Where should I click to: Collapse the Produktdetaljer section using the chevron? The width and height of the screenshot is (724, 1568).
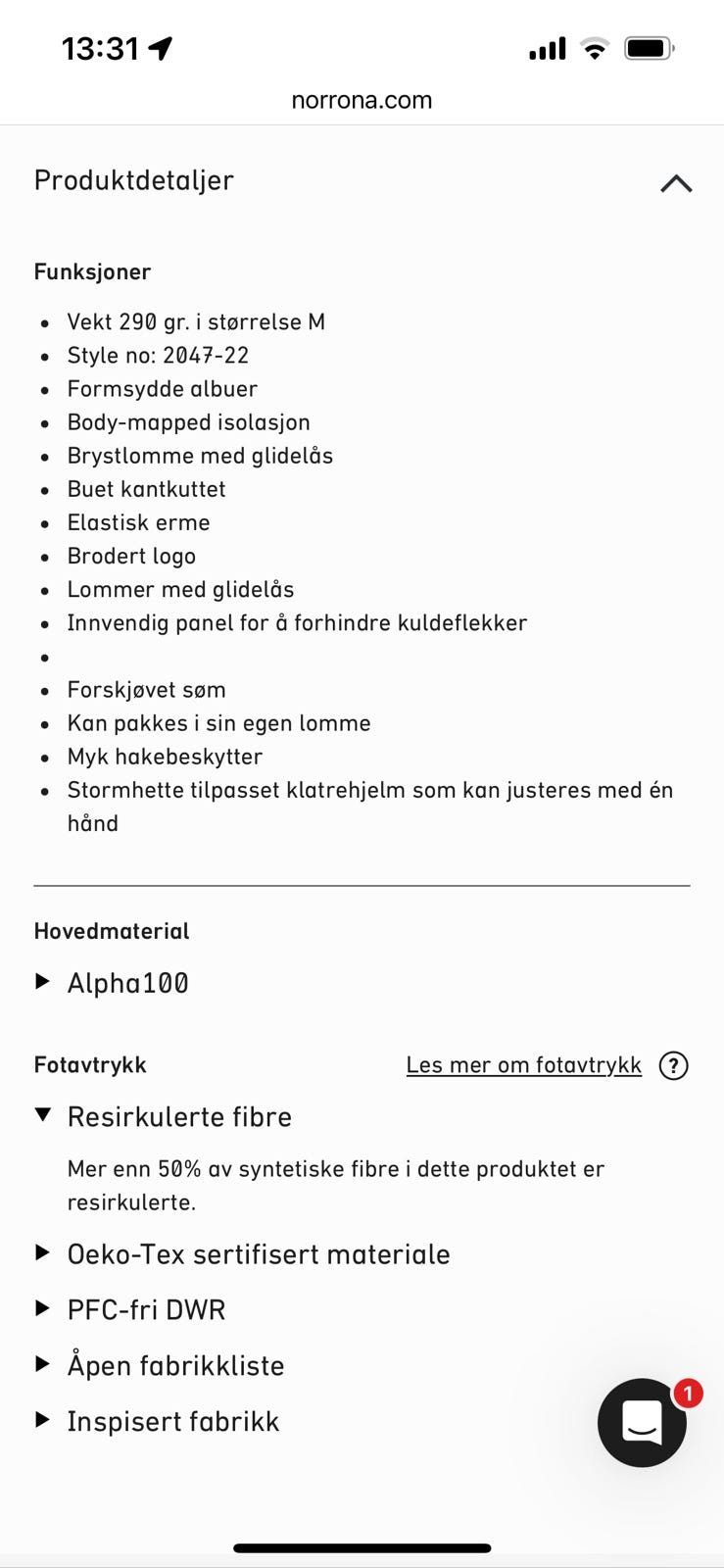tap(675, 182)
